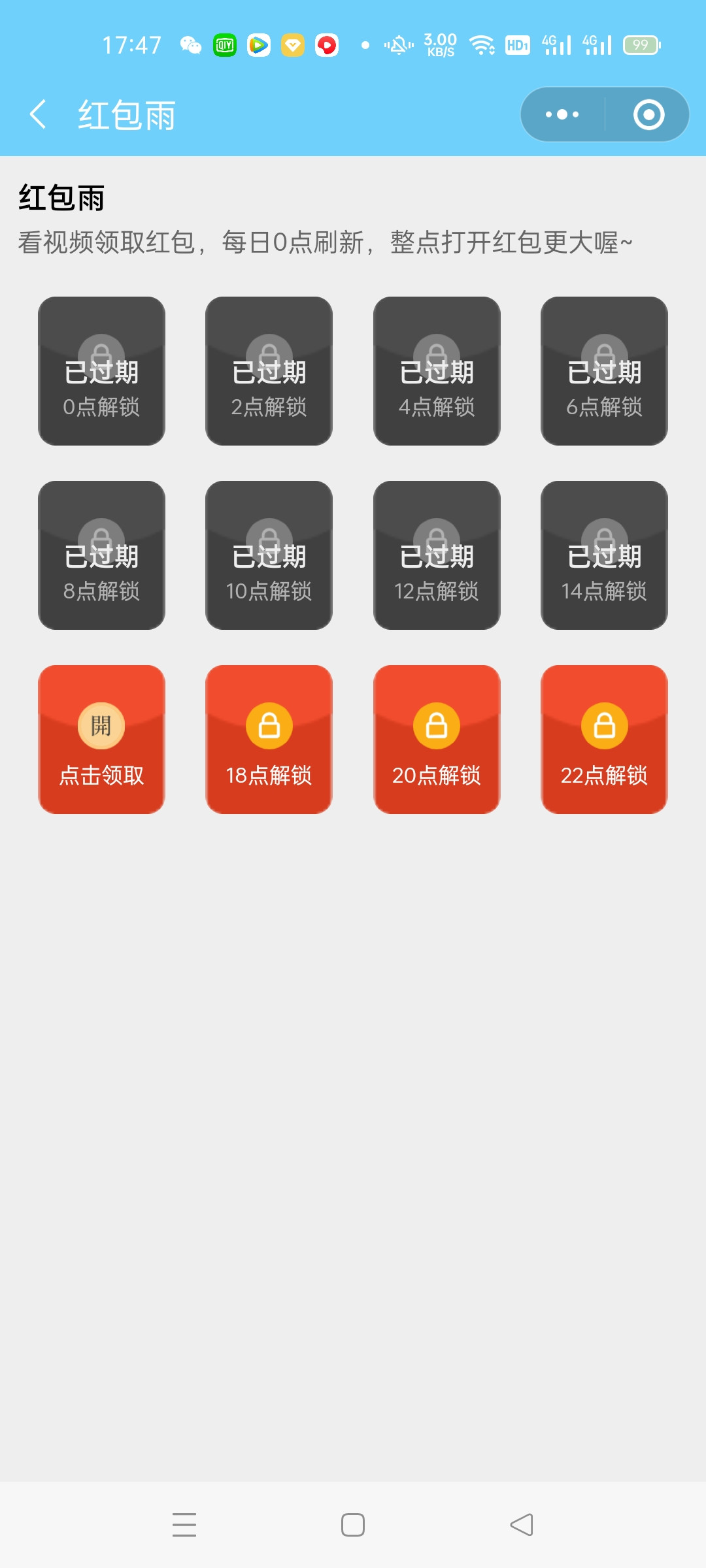
Task: Go back from the 红包雨 page
Action: pos(38,115)
